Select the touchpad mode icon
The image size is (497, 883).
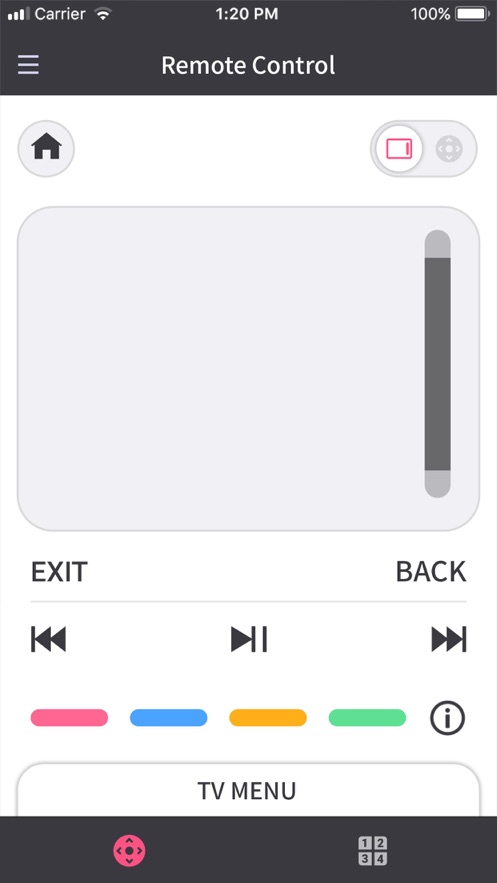[399, 149]
